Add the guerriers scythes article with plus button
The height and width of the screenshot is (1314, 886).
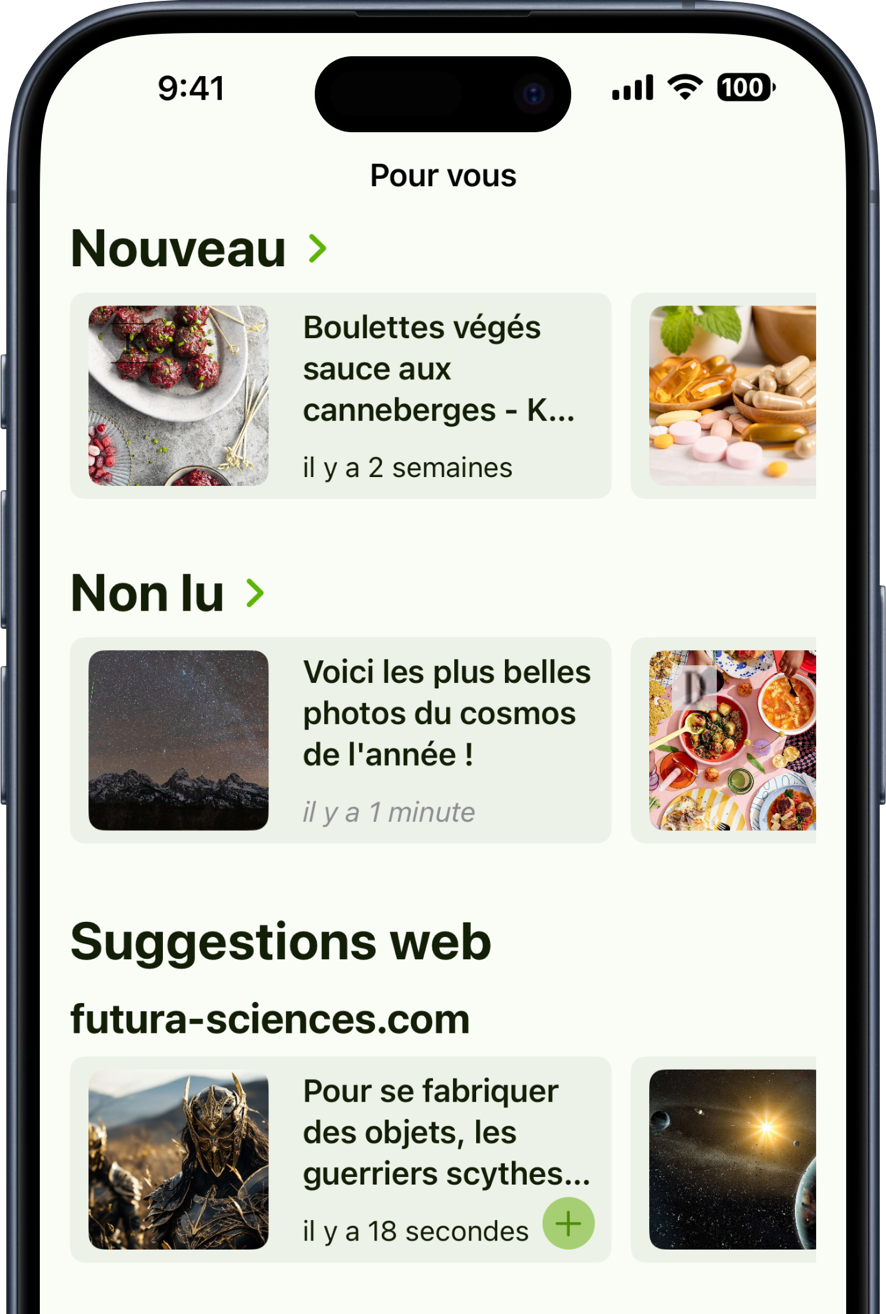tap(568, 1224)
